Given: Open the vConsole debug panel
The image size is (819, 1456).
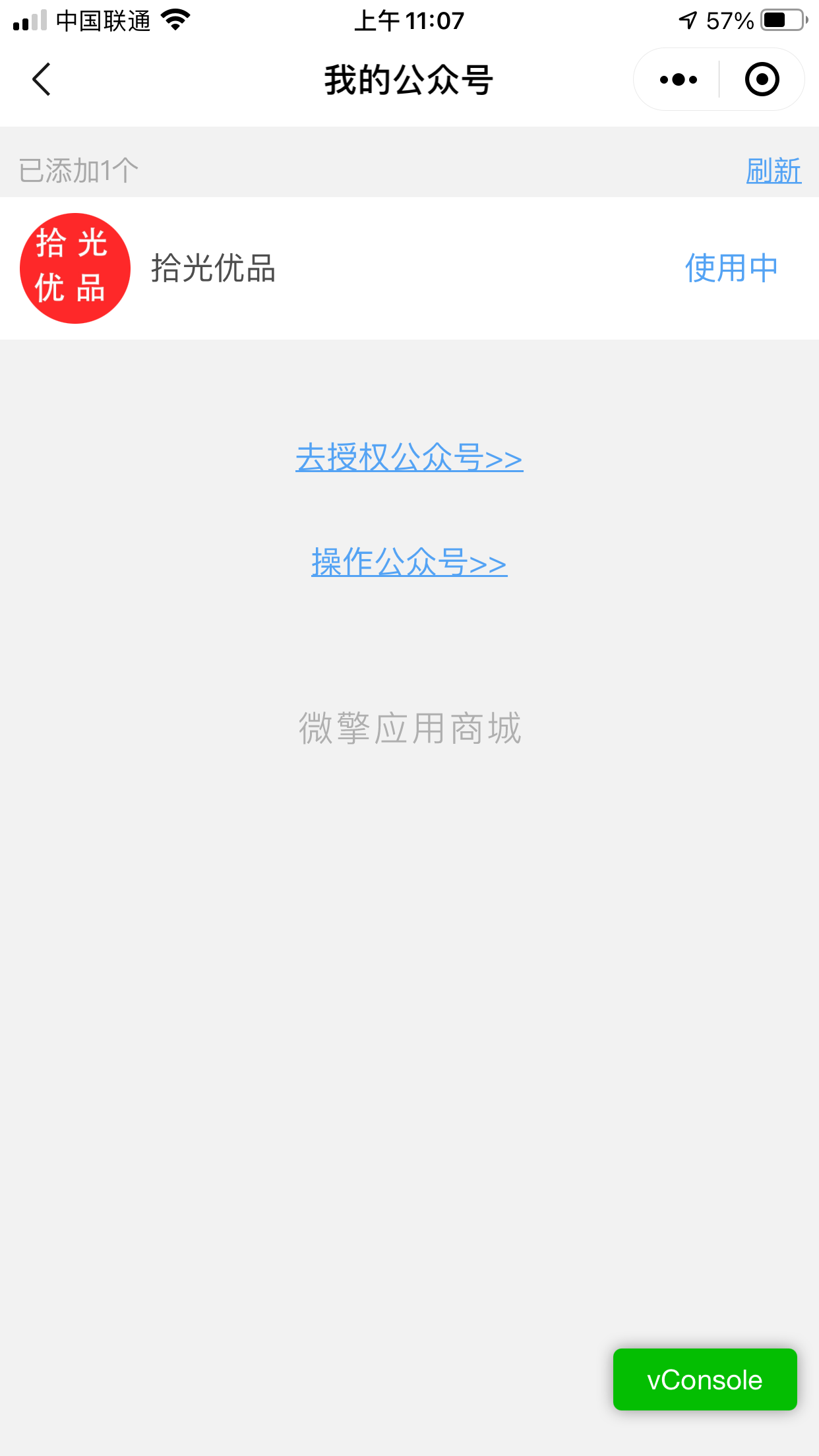Looking at the screenshot, I should 704,1380.
